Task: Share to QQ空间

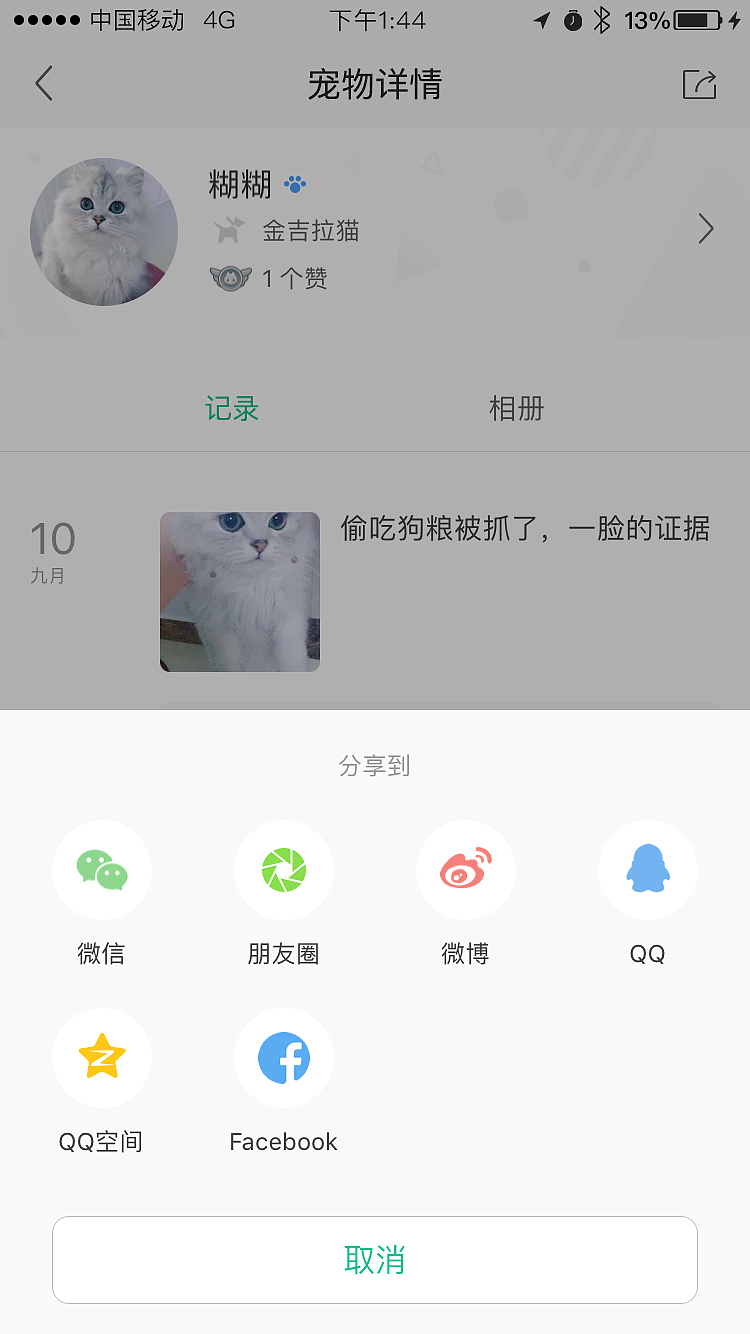Action: [102, 1058]
